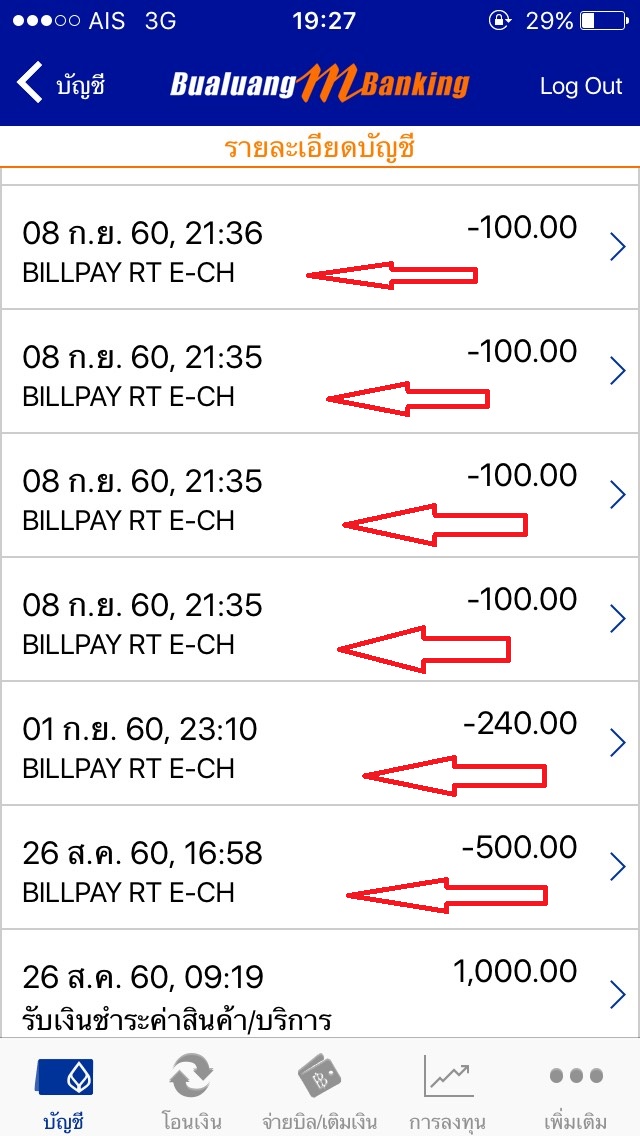Open the -500.00 transaction from 26 ส.ค. 60
The width and height of the screenshot is (640, 1136).
pos(320,867)
